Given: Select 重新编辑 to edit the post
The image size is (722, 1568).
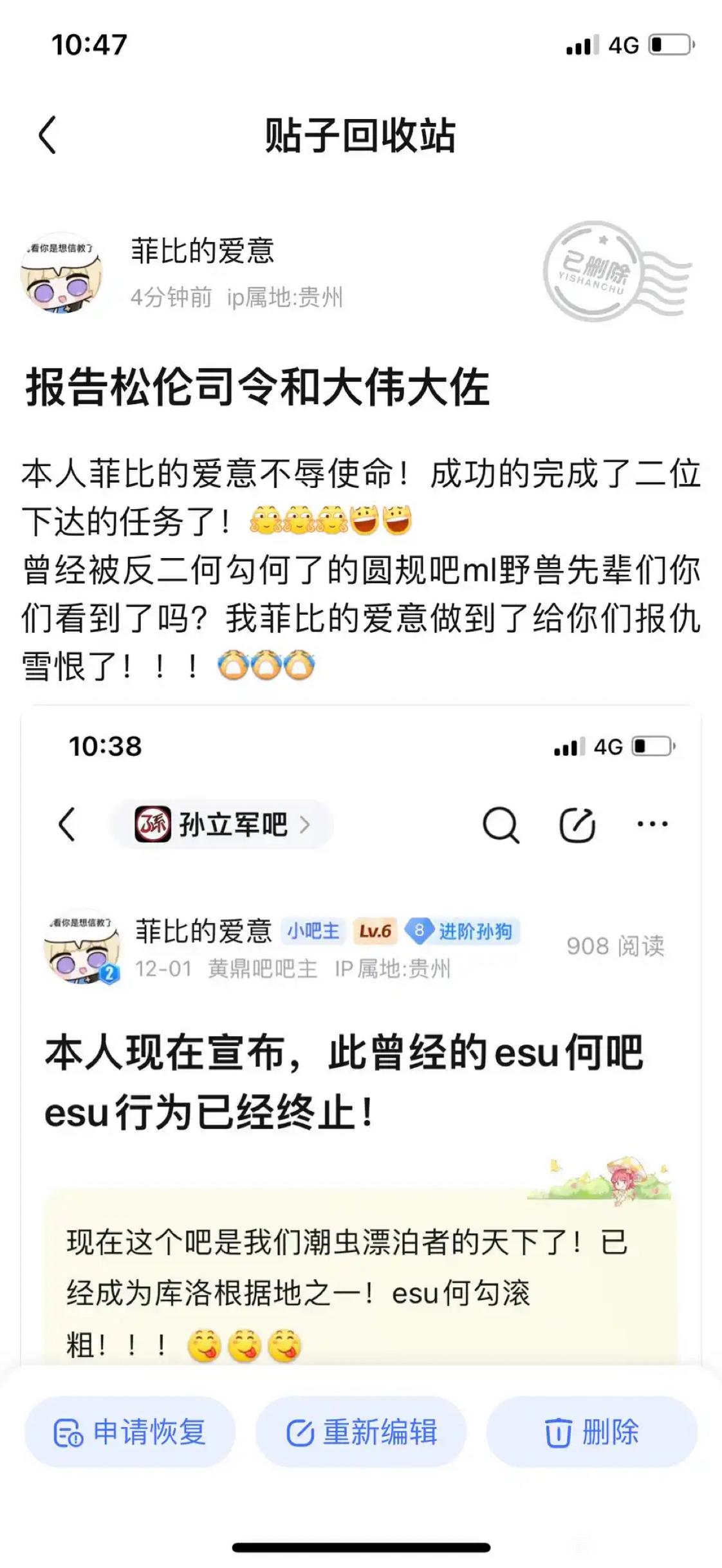Looking at the screenshot, I should tap(361, 1432).
